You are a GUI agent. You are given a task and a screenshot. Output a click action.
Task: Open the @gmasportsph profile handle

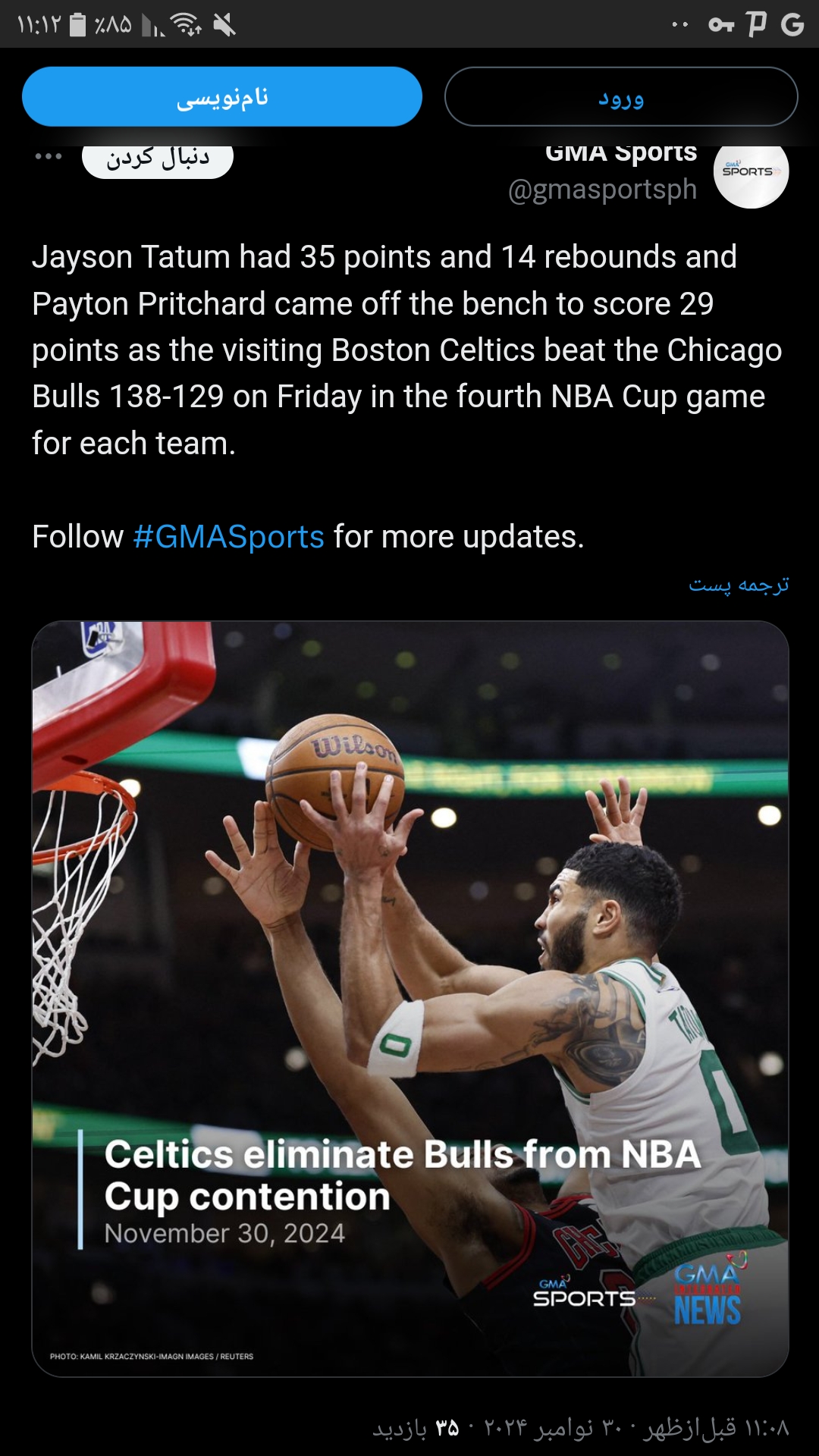coord(602,190)
